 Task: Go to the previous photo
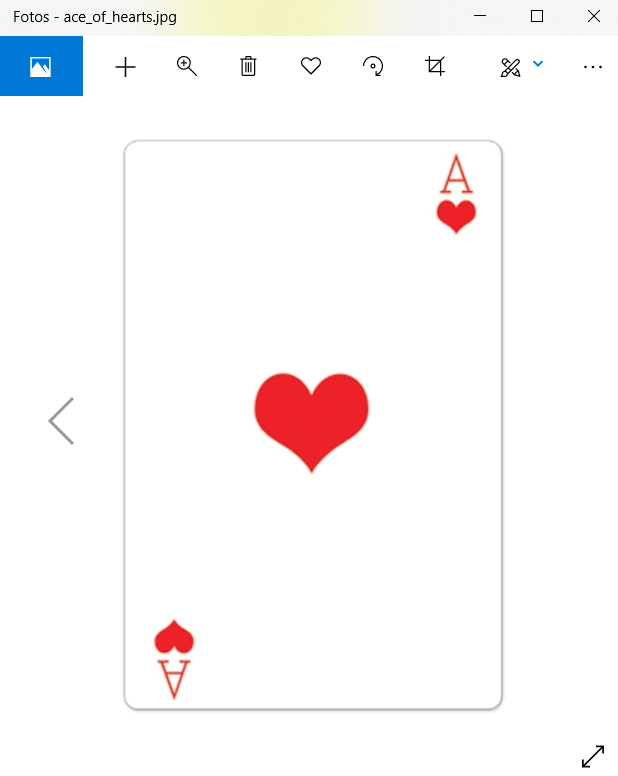(61, 421)
